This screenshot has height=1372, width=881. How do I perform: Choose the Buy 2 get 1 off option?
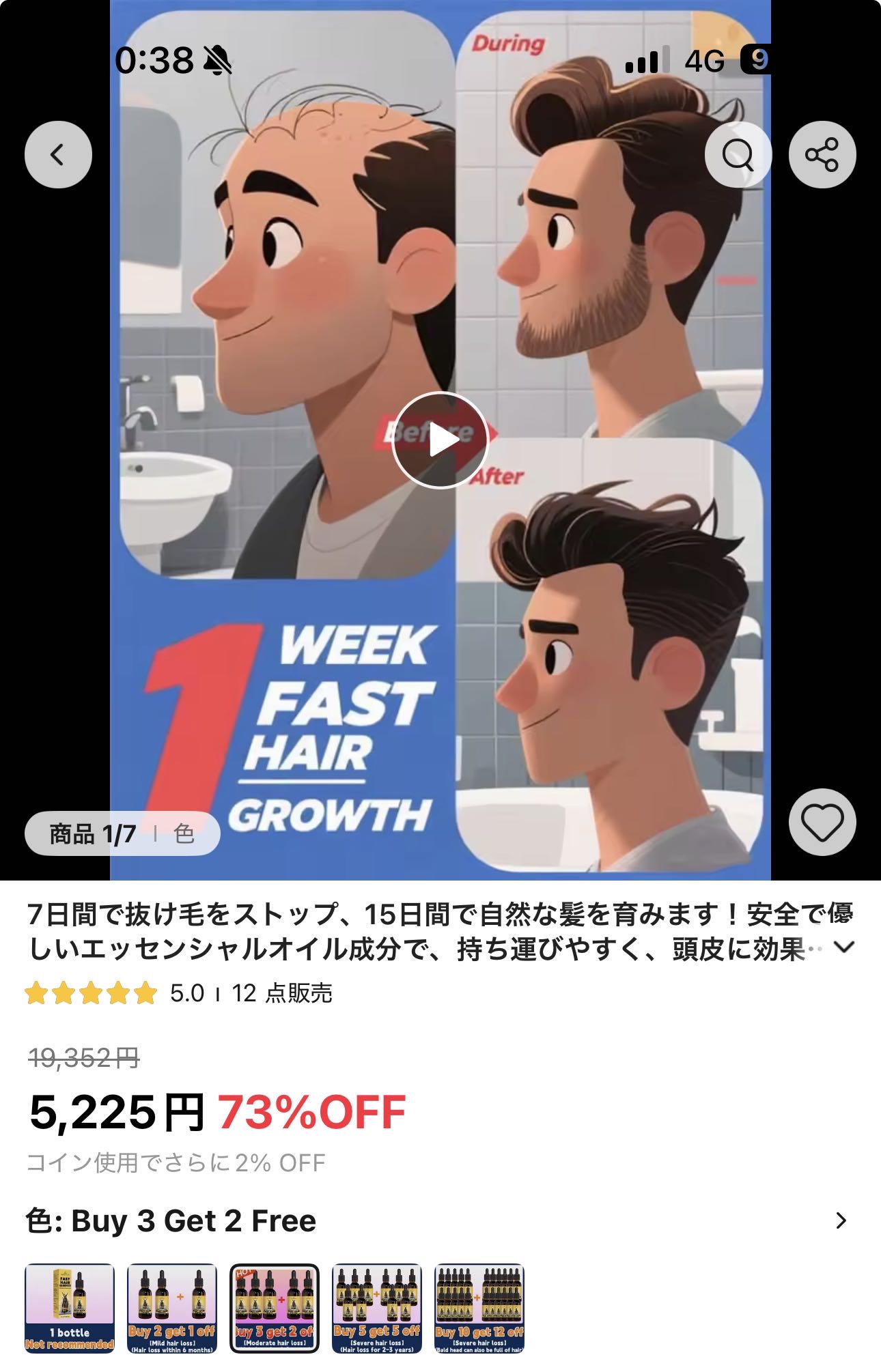click(x=172, y=1308)
